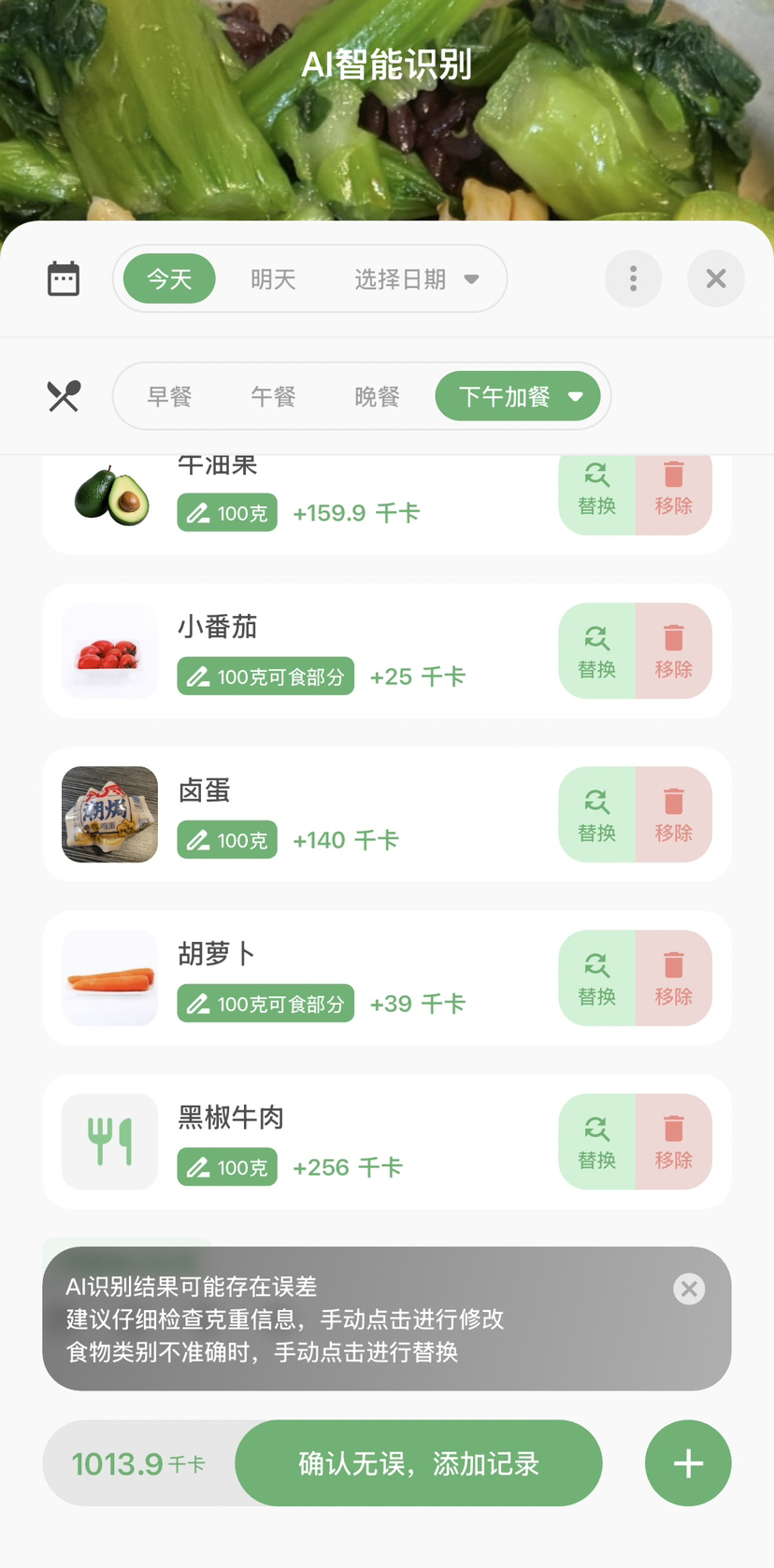The height and width of the screenshot is (1568, 774).
Task: Choose the 早餐 meal tab
Action: [169, 396]
